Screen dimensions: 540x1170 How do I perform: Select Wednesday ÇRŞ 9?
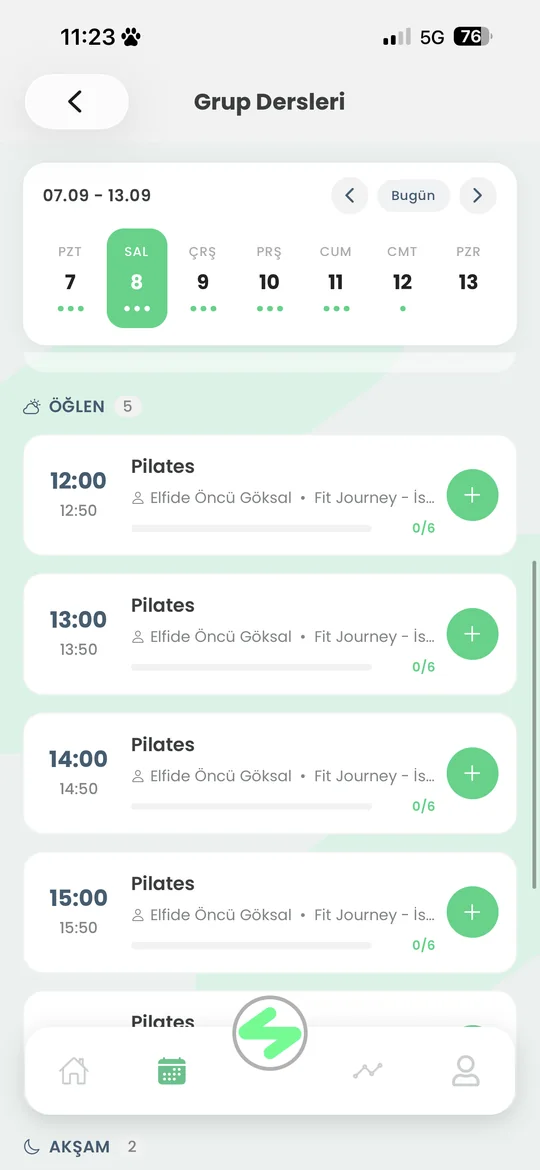[x=203, y=278]
